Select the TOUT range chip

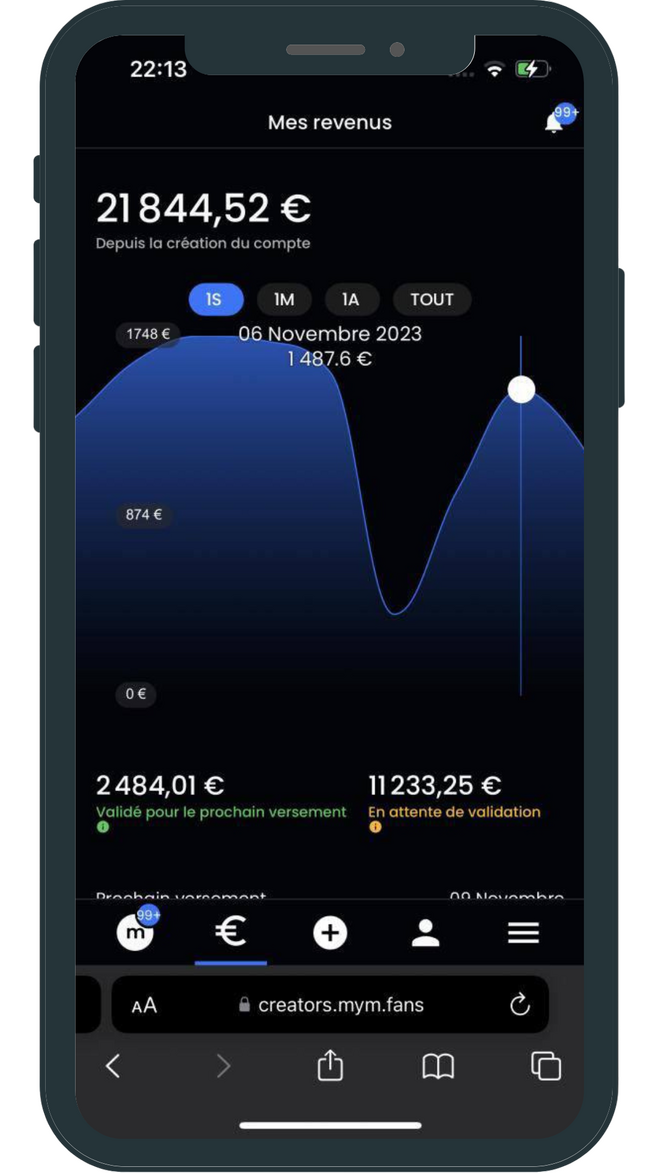click(432, 299)
